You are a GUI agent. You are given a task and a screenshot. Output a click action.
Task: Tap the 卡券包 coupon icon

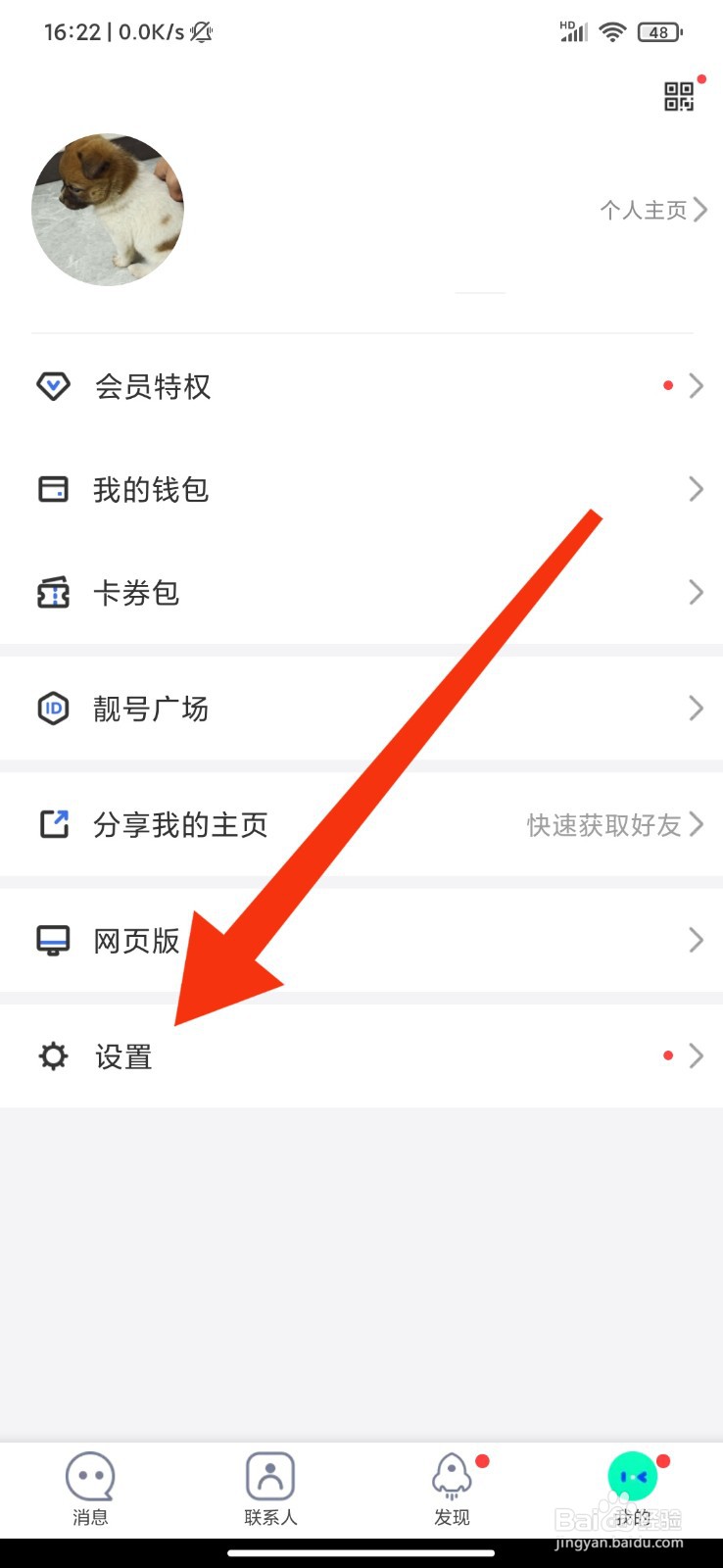(54, 592)
